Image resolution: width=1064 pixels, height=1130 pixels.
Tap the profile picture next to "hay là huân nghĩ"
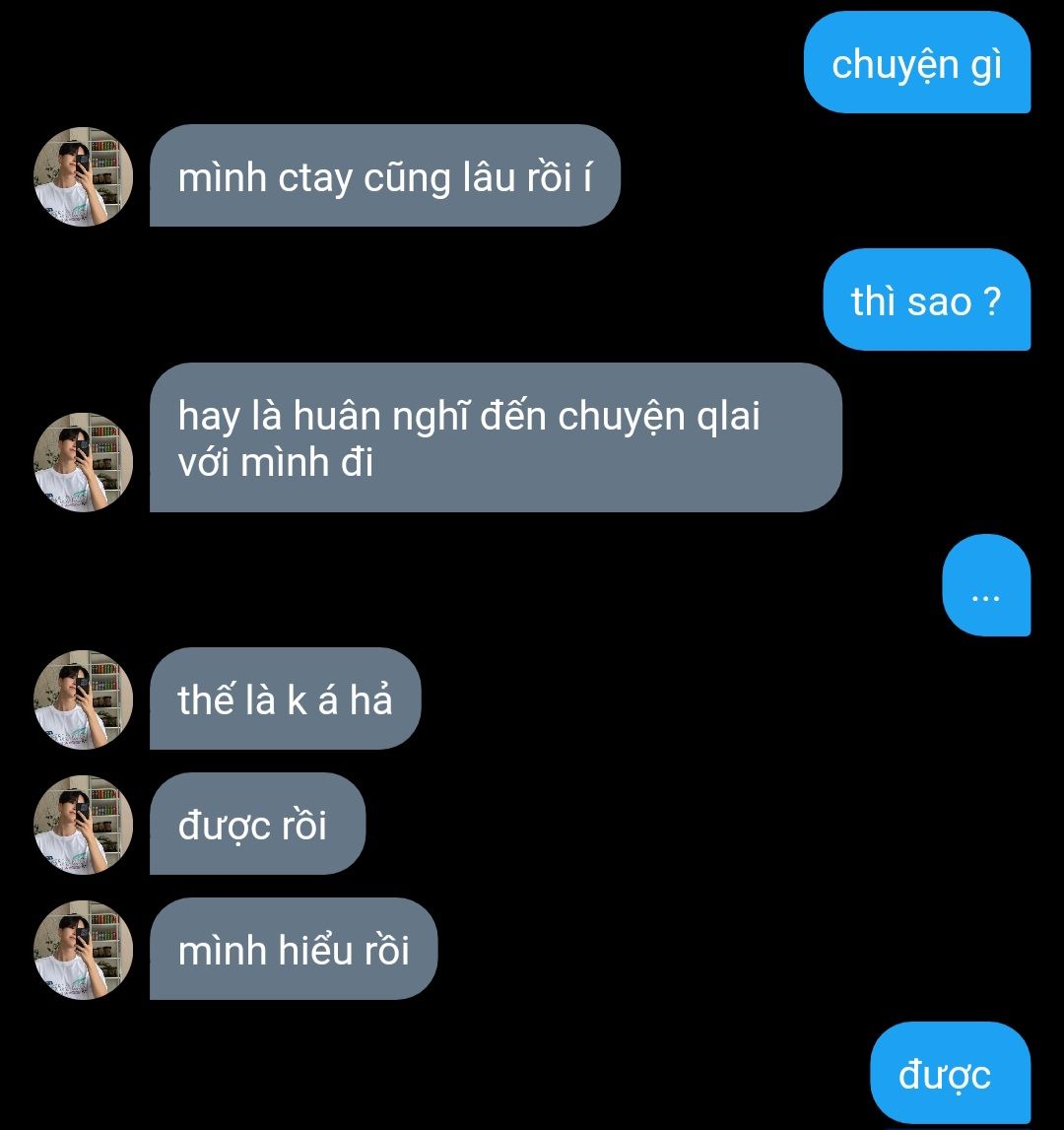click(84, 462)
